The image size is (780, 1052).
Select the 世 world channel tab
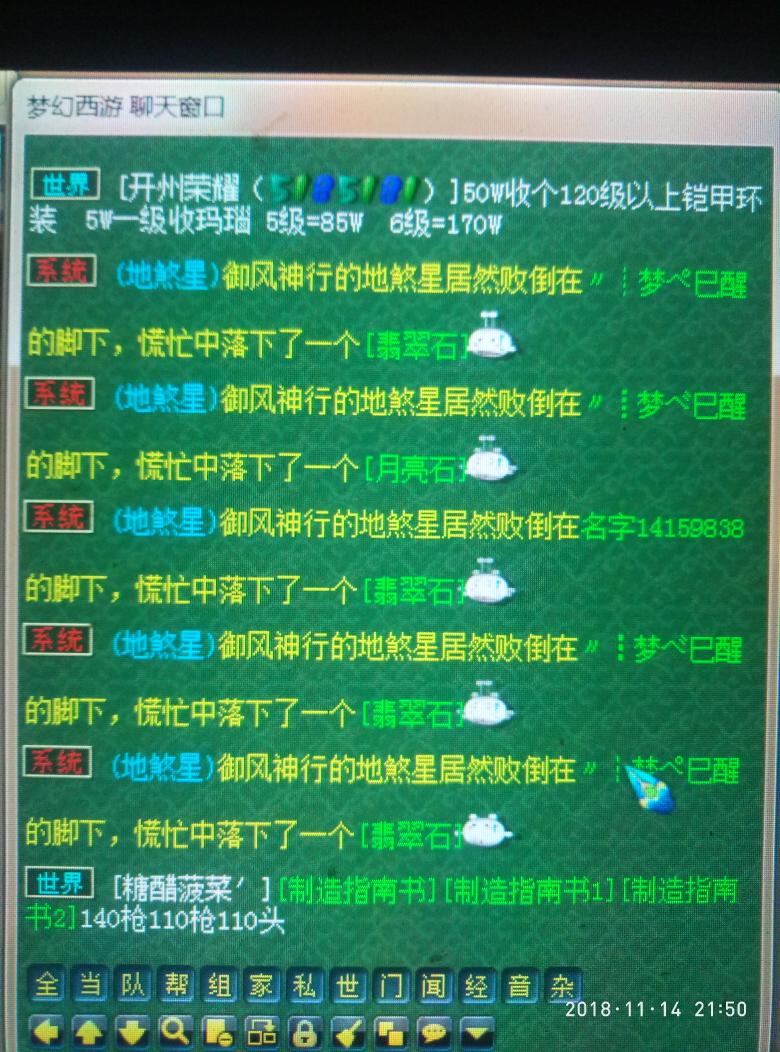click(x=348, y=986)
